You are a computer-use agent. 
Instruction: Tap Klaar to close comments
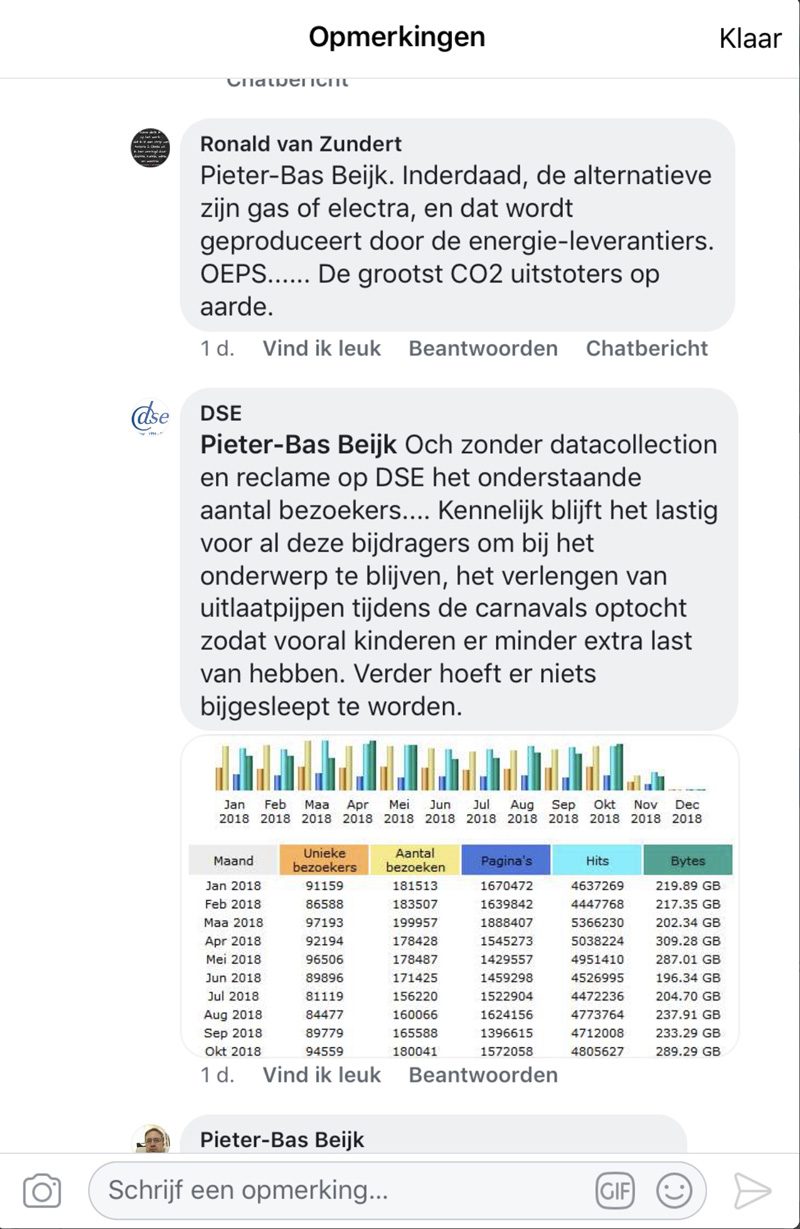click(x=749, y=39)
